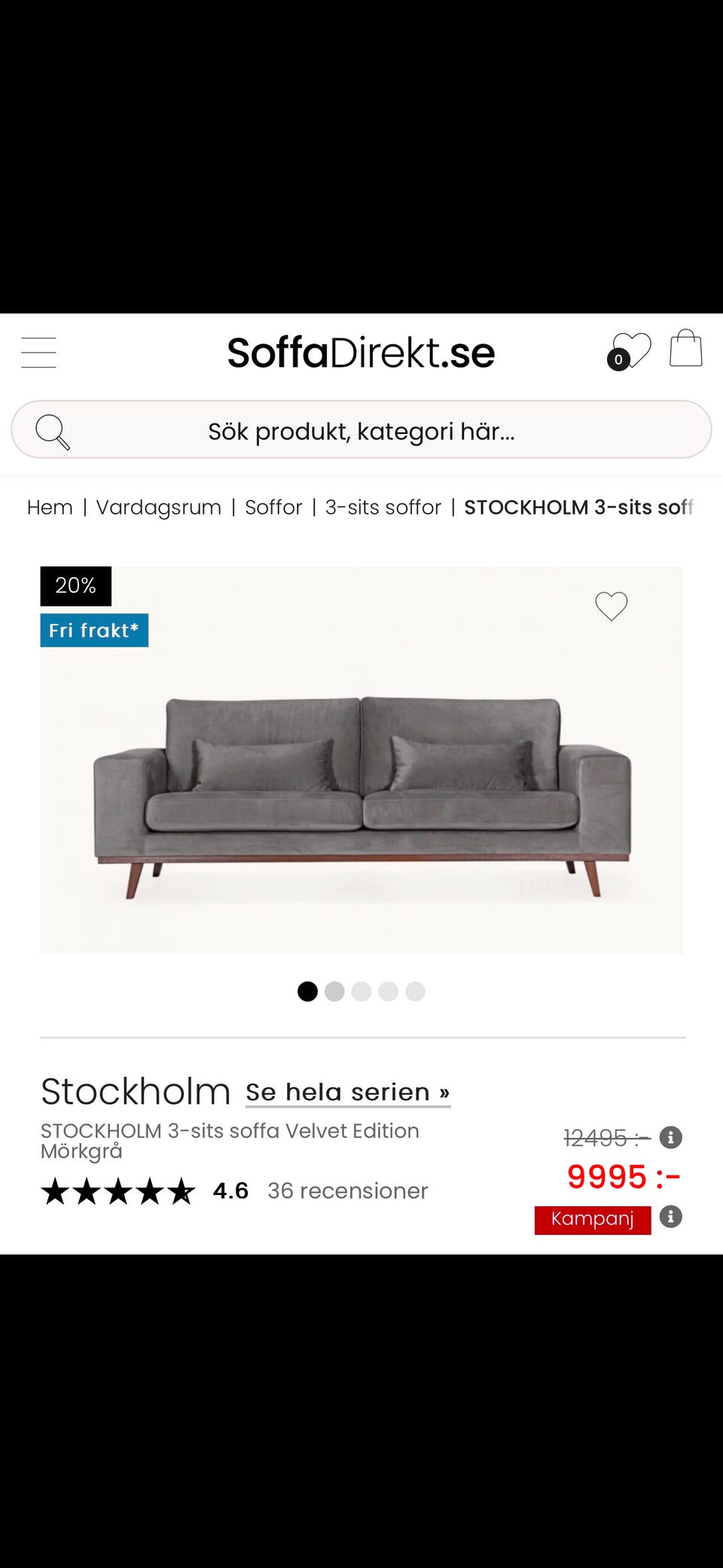Click the SoffaDirekt.se logo
This screenshot has width=723, height=1568.
point(360,351)
